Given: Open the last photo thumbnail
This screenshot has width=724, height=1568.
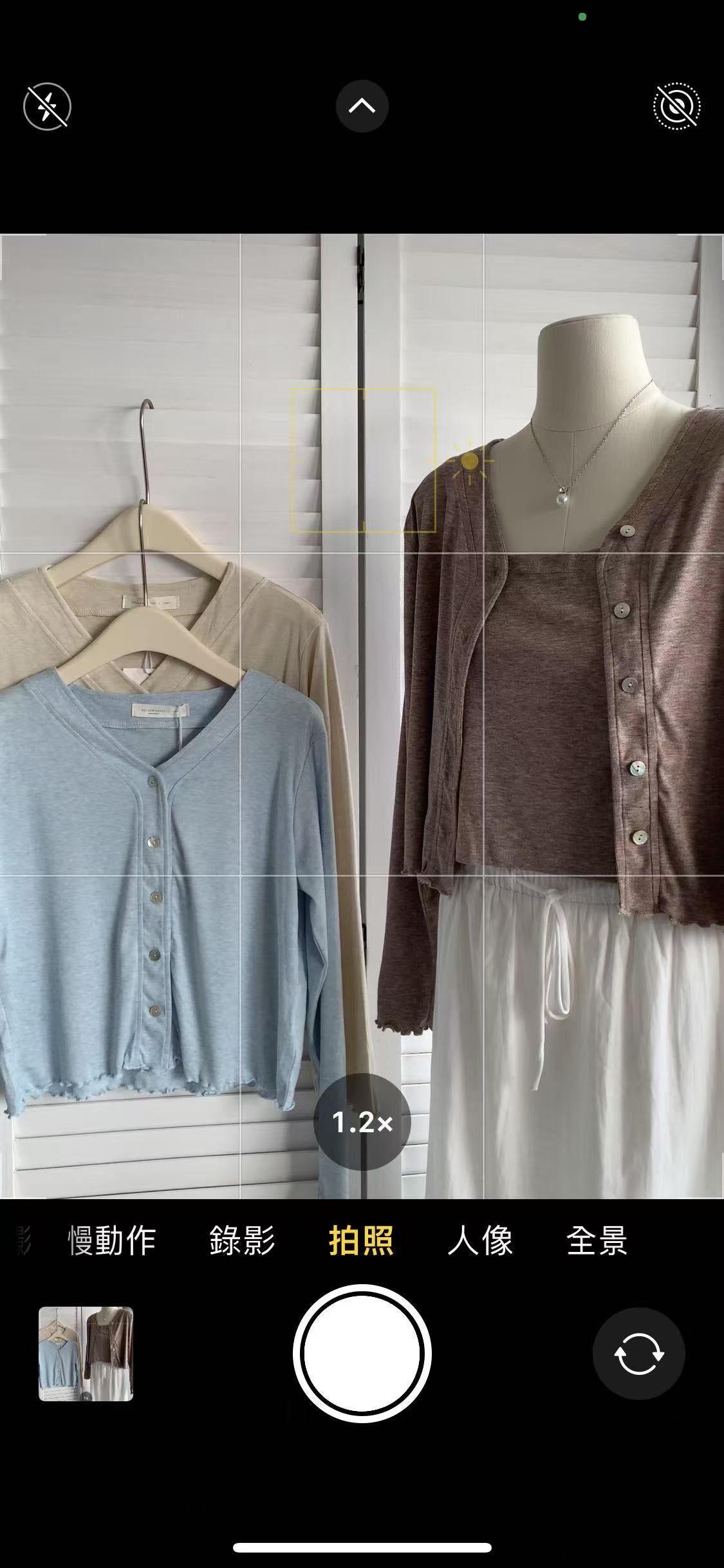Looking at the screenshot, I should (x=86, y=1354).
